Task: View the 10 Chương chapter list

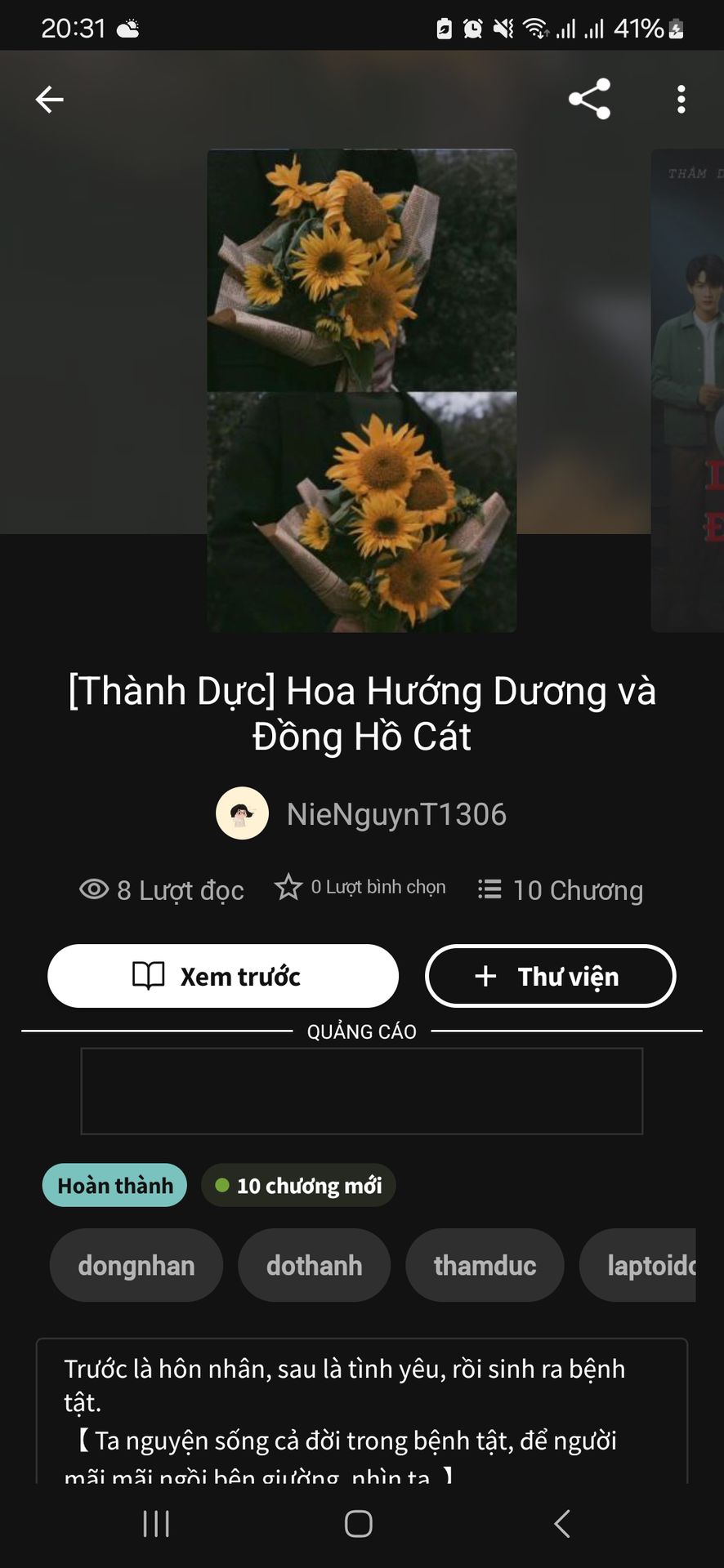Action: point(561,889)
